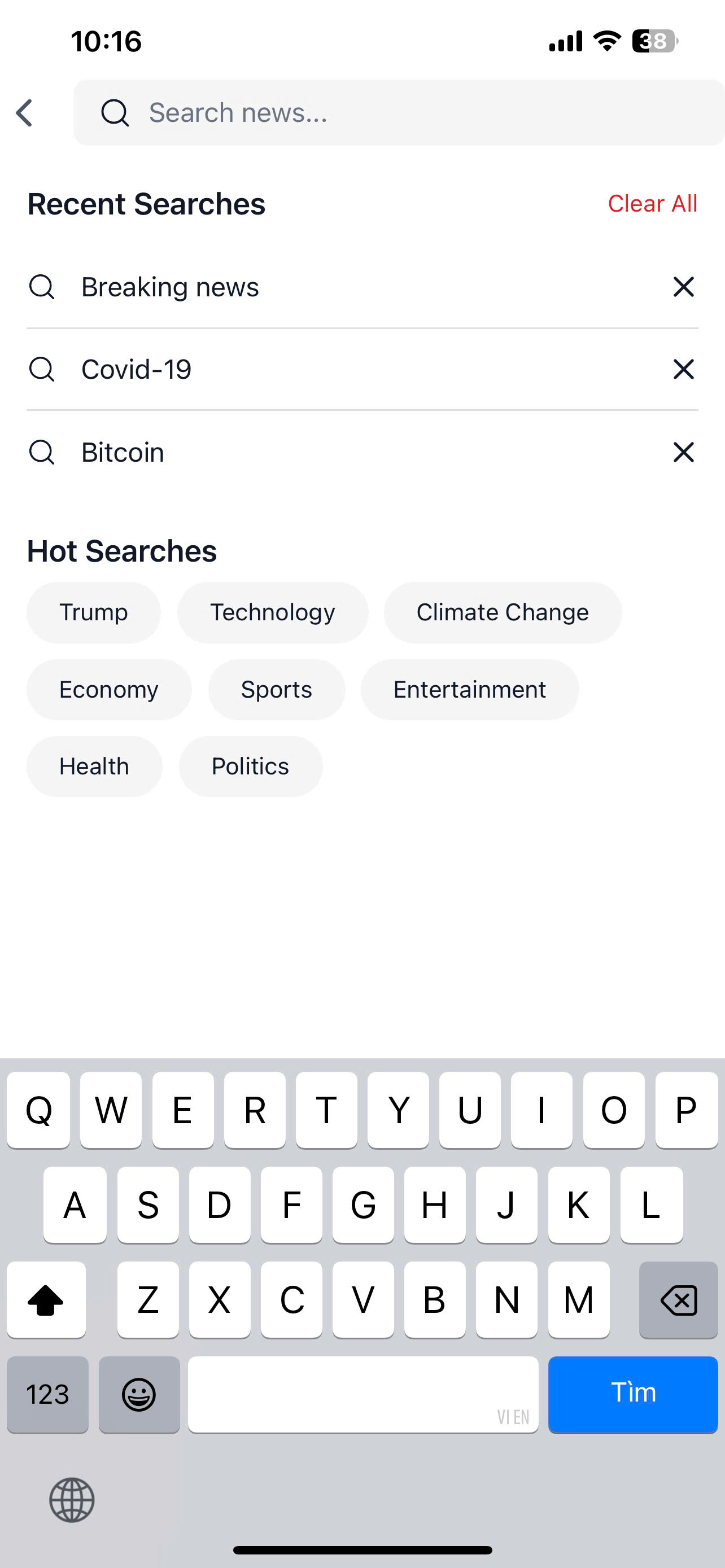Remove Breaking news from recent searches

pos(683,287)
